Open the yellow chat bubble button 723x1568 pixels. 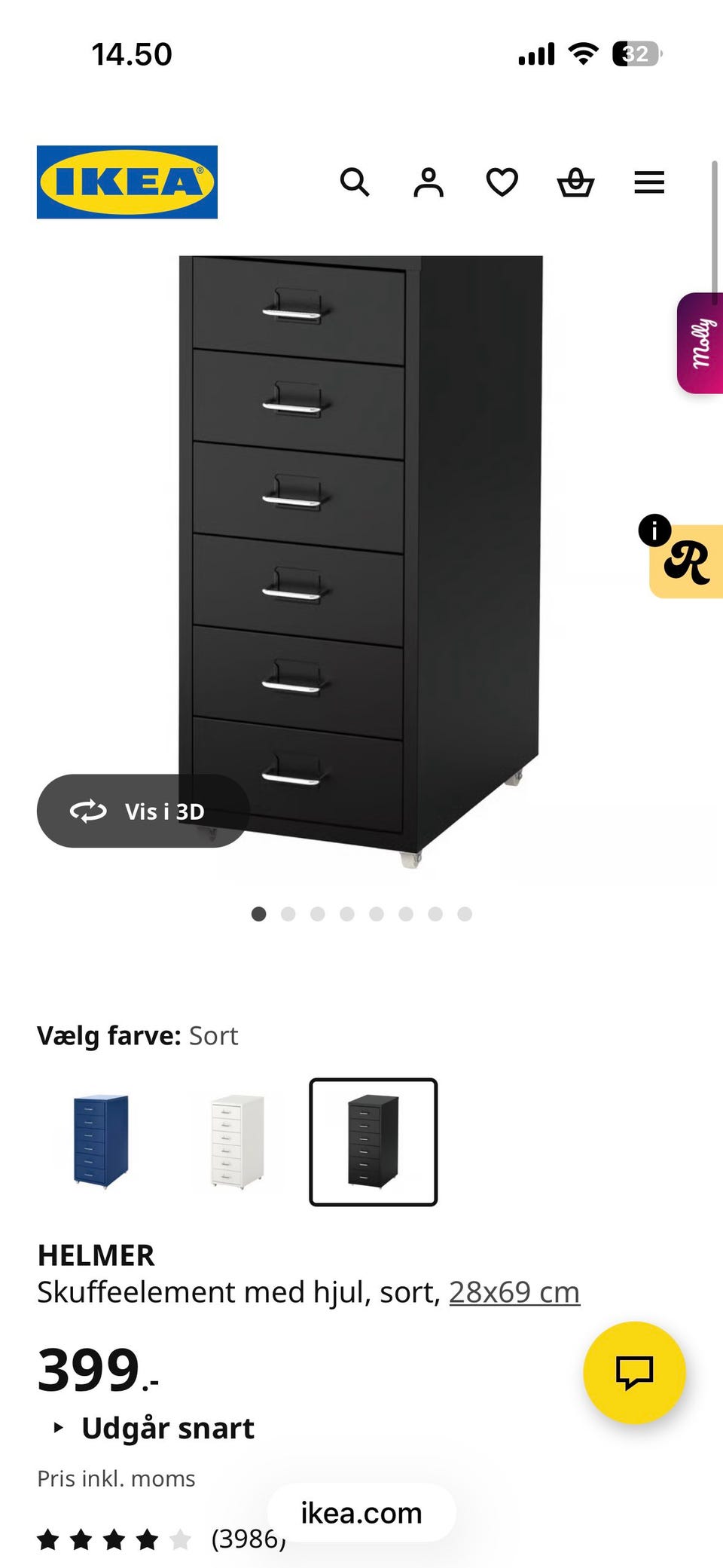tap(634, 1372)
